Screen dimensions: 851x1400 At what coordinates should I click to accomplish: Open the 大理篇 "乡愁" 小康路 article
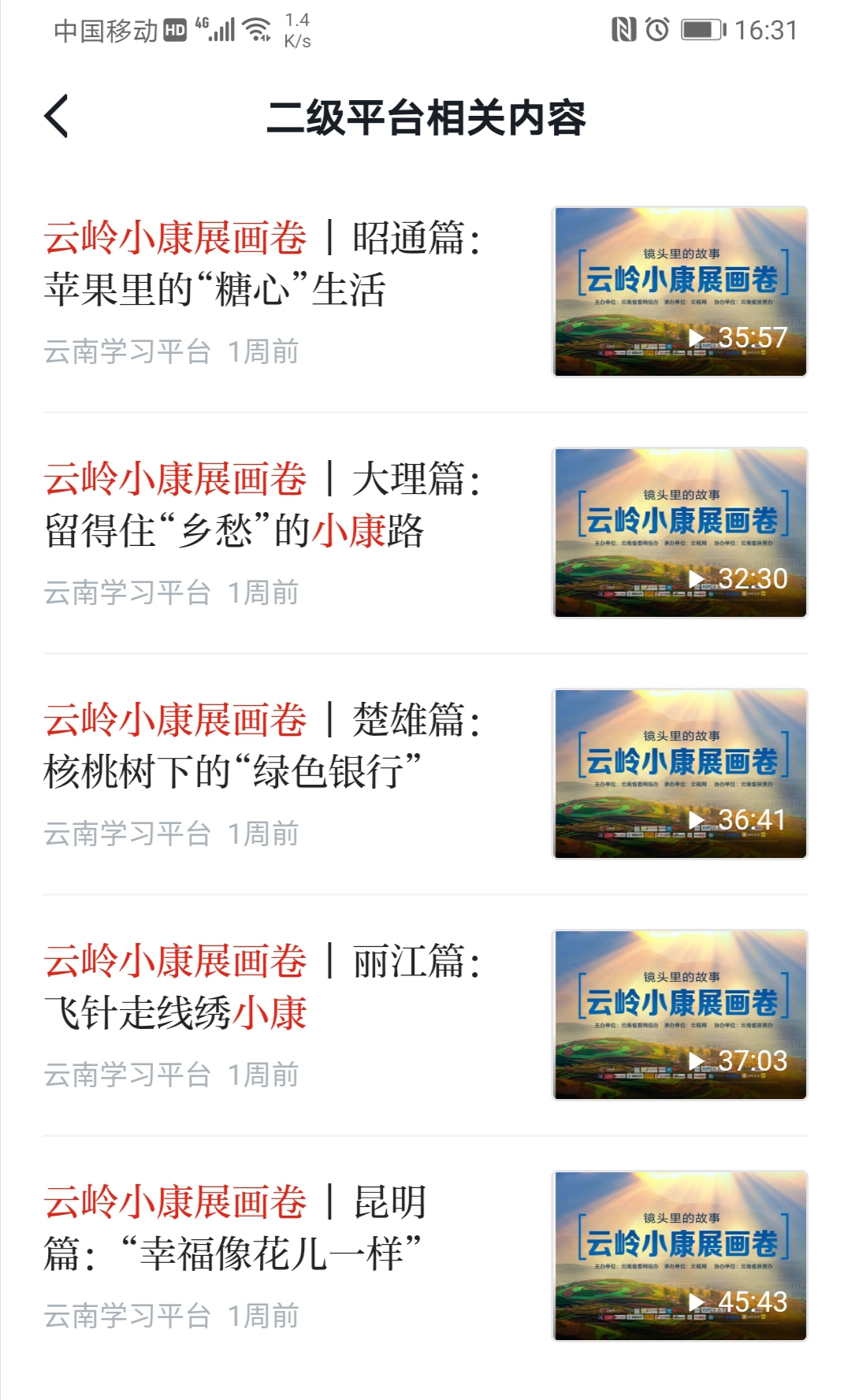click(262, 504)
